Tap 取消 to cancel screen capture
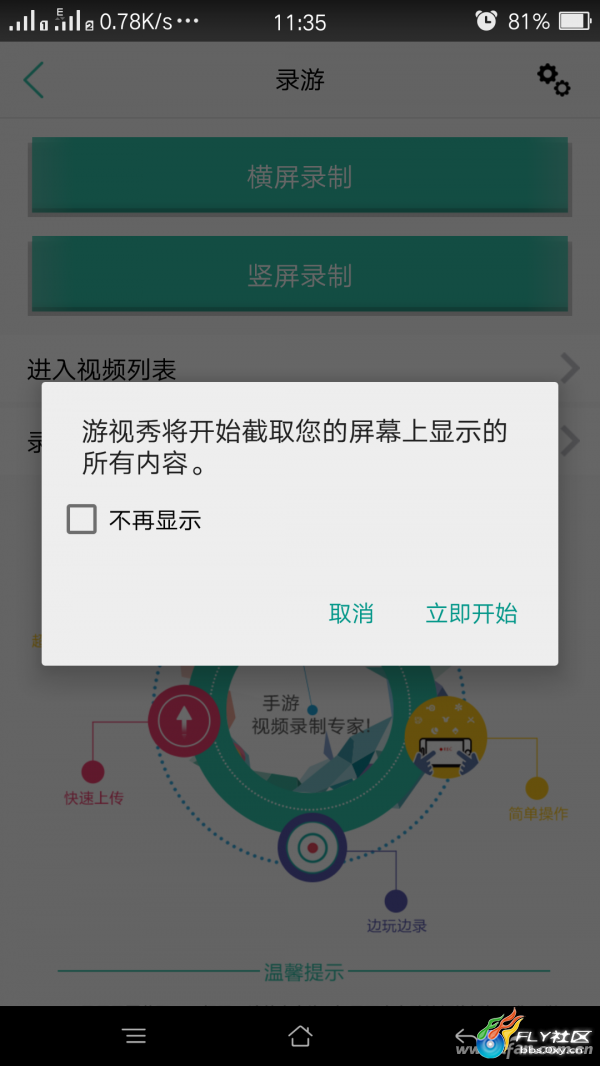The image size is (600, 1066). point(351,613)
